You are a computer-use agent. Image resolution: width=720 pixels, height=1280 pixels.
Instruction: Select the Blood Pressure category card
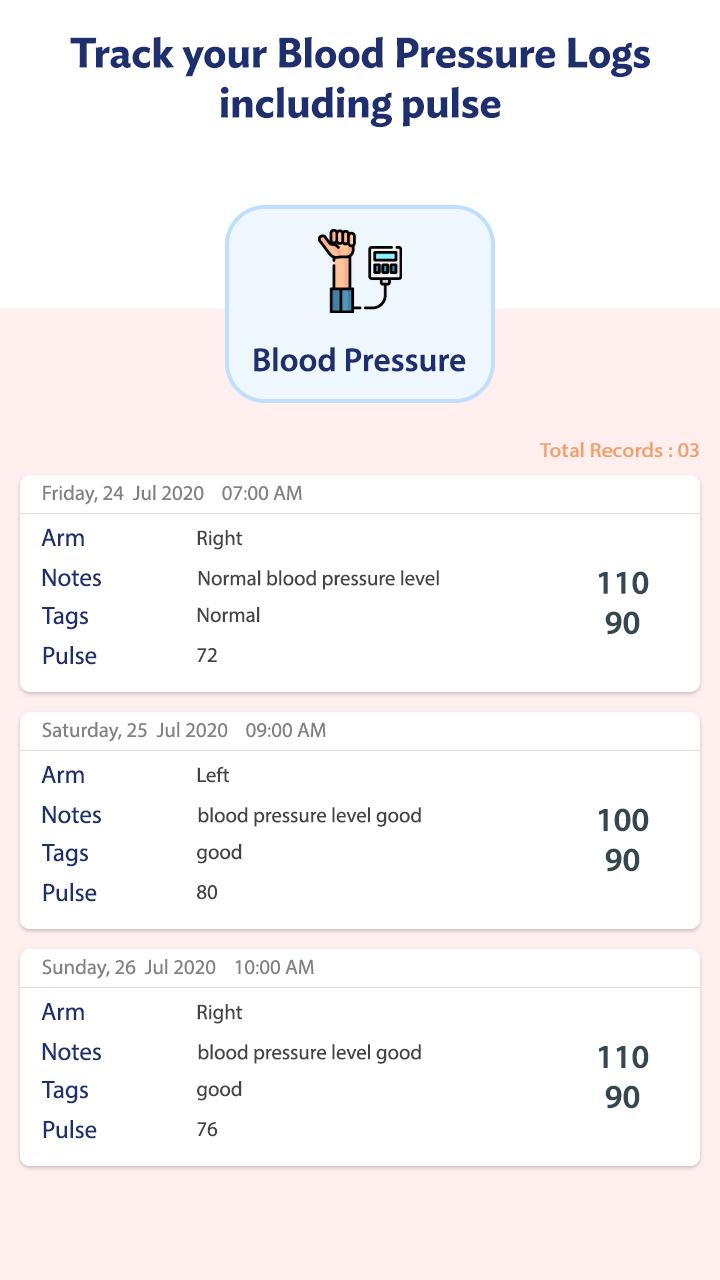[360, 300]
